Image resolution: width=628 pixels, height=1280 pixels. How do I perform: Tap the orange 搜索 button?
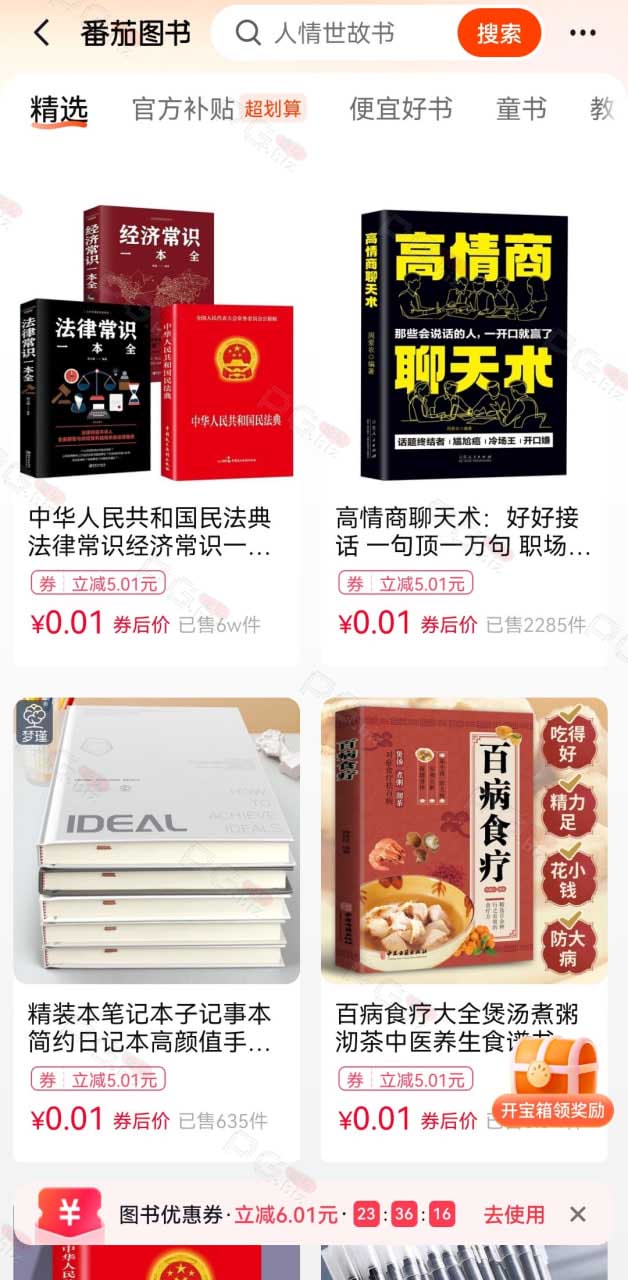499,33
